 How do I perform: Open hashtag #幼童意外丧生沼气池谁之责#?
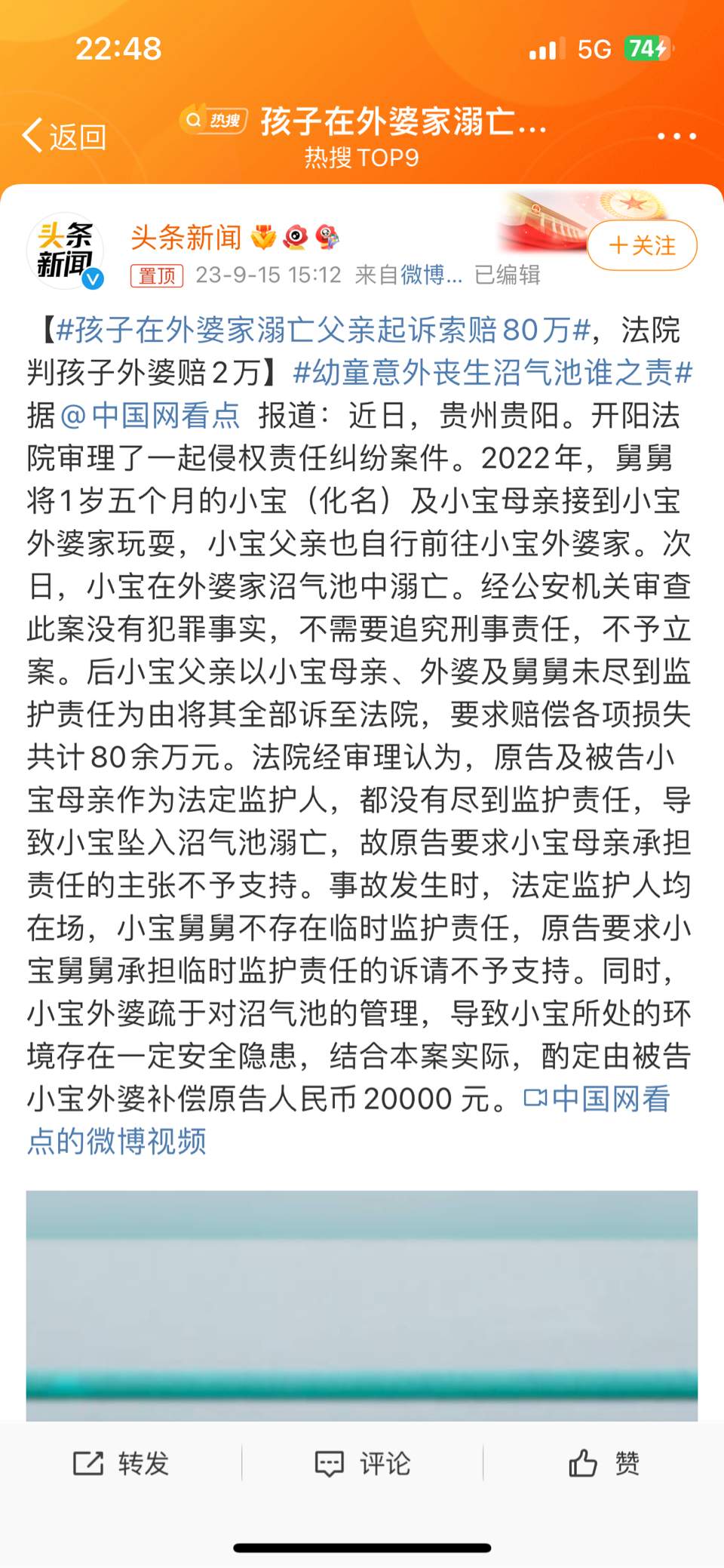click(492, 372)
